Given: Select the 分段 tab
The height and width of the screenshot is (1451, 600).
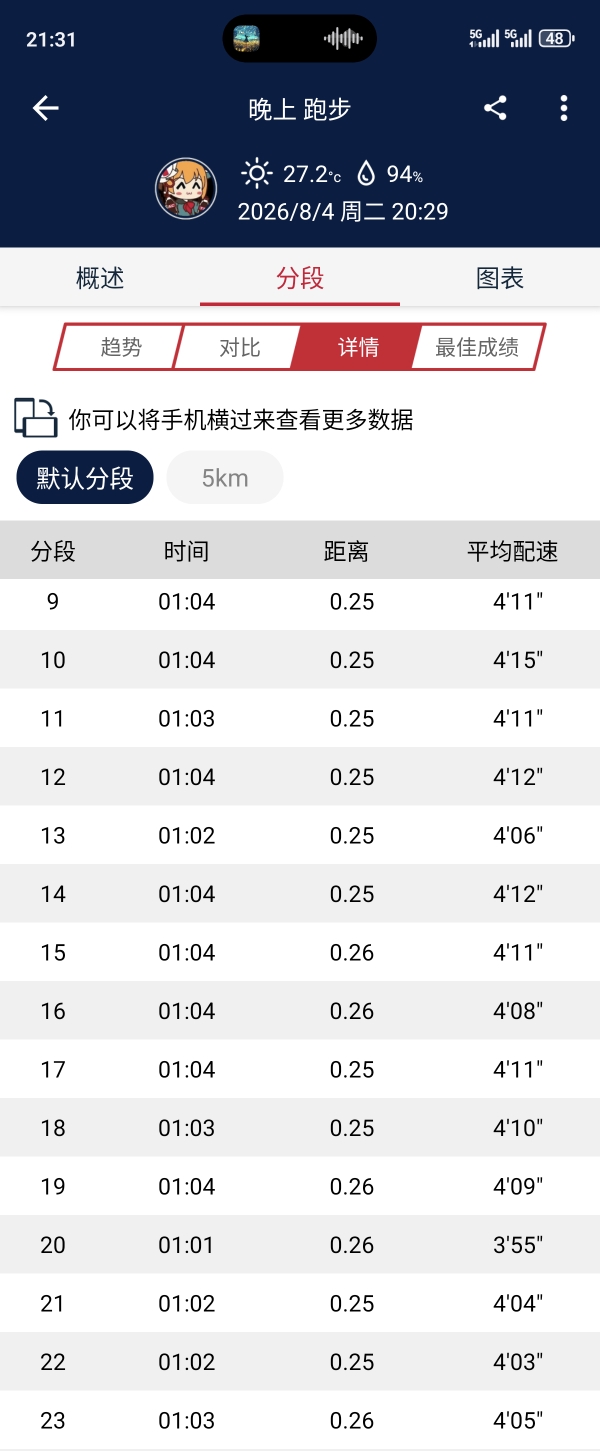Looking at the screenshot, I should click(300, 278).
